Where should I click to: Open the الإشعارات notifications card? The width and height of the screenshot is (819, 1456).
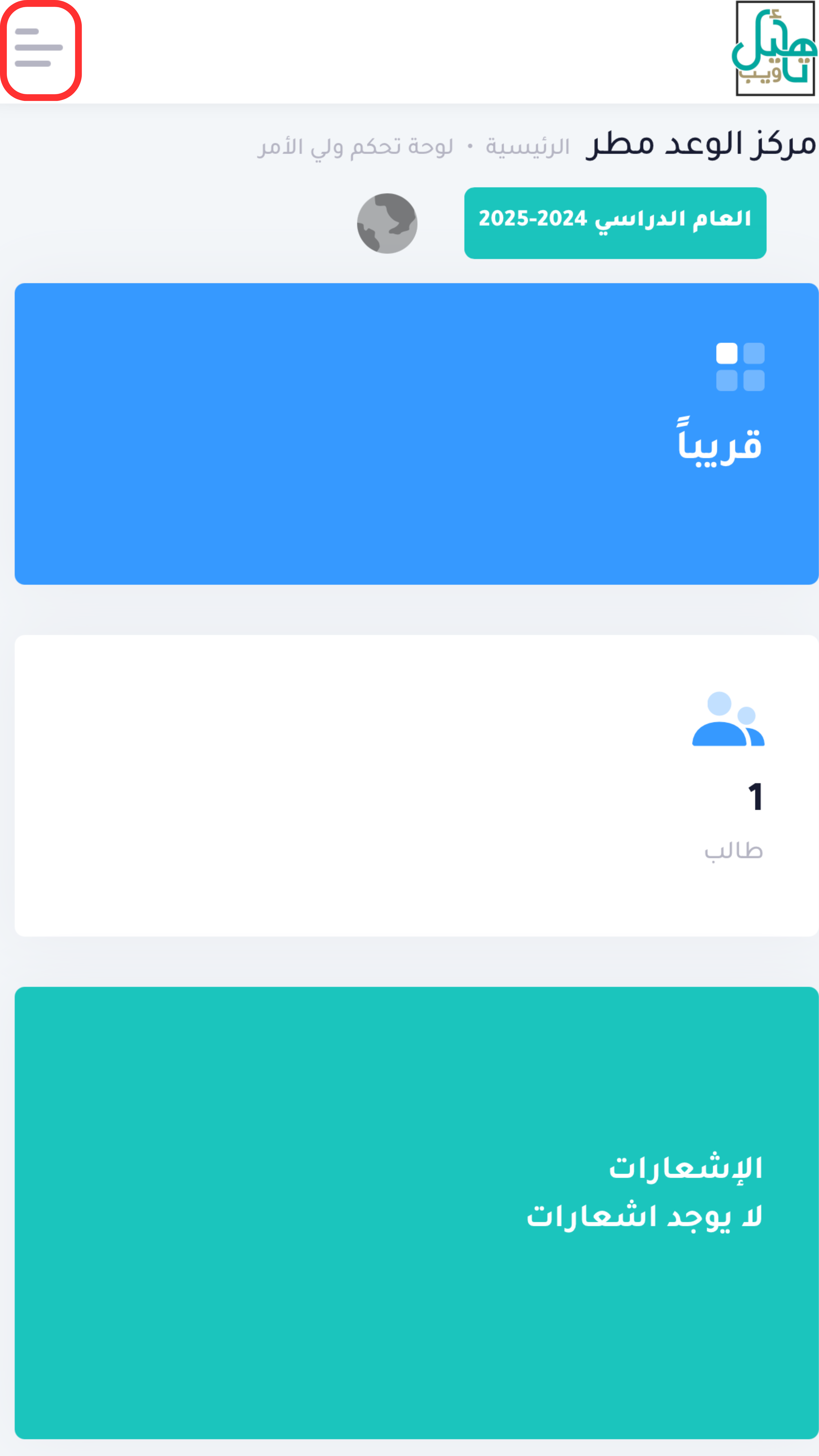[417, 1212]
